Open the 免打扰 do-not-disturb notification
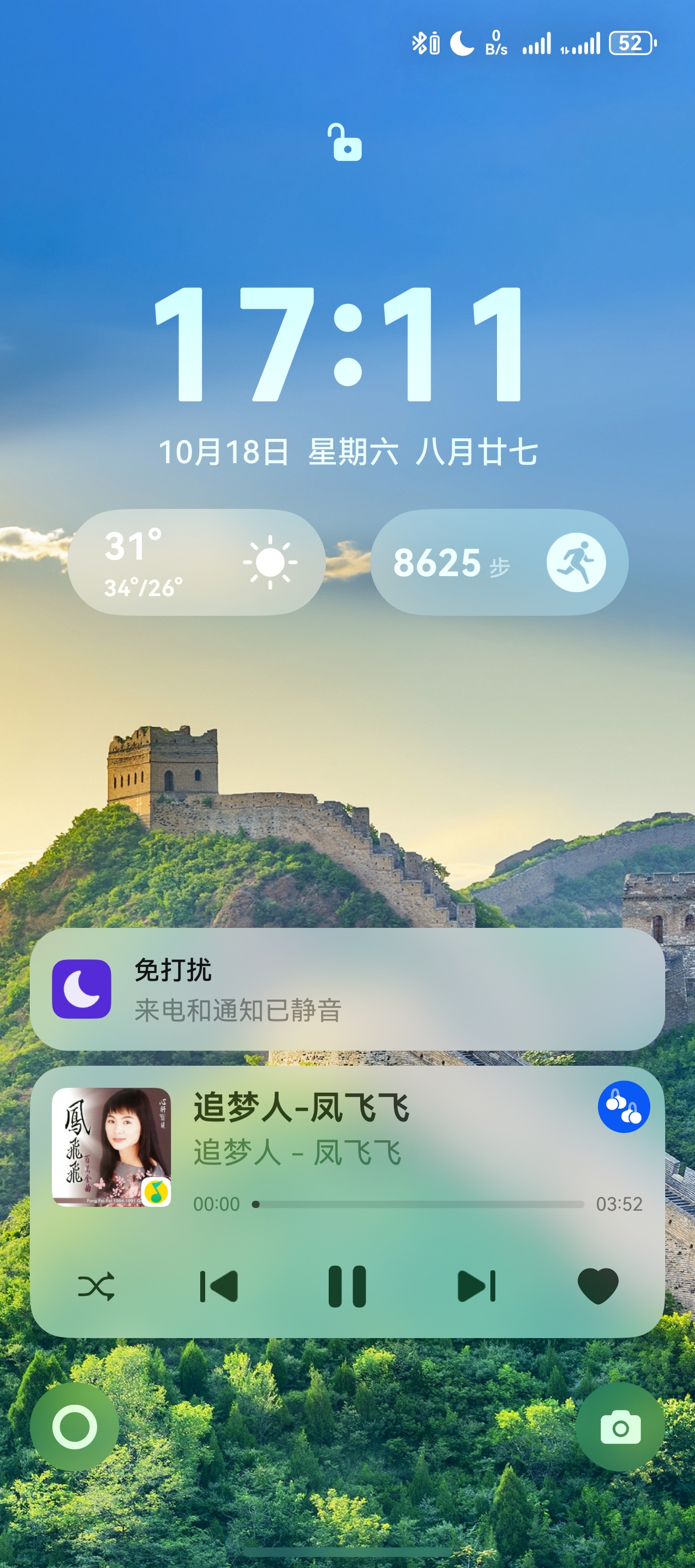Viewport: 695px width, 1568px height. click(x=347, y=989)
